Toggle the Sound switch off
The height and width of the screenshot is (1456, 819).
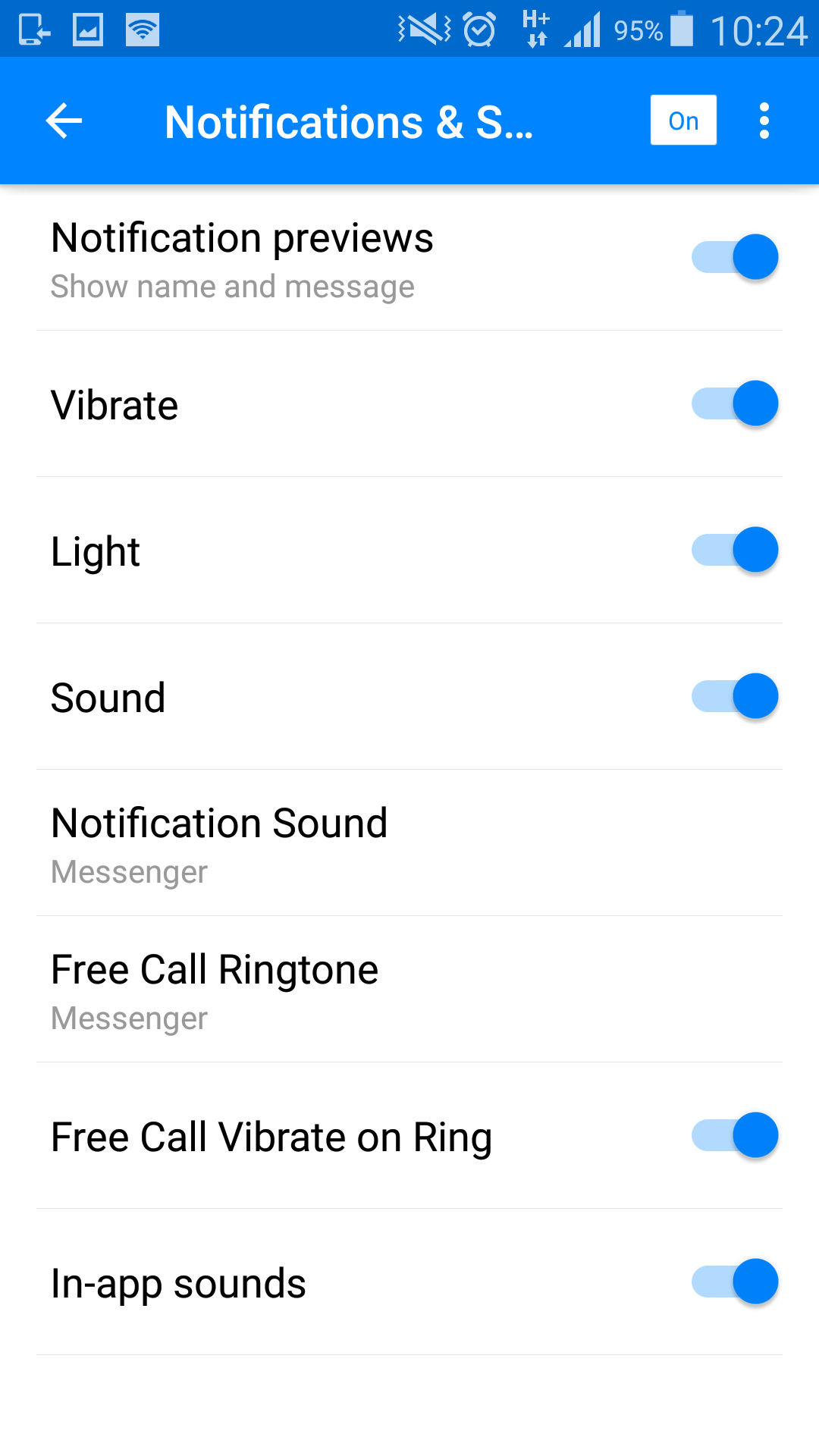pos(735,696)
